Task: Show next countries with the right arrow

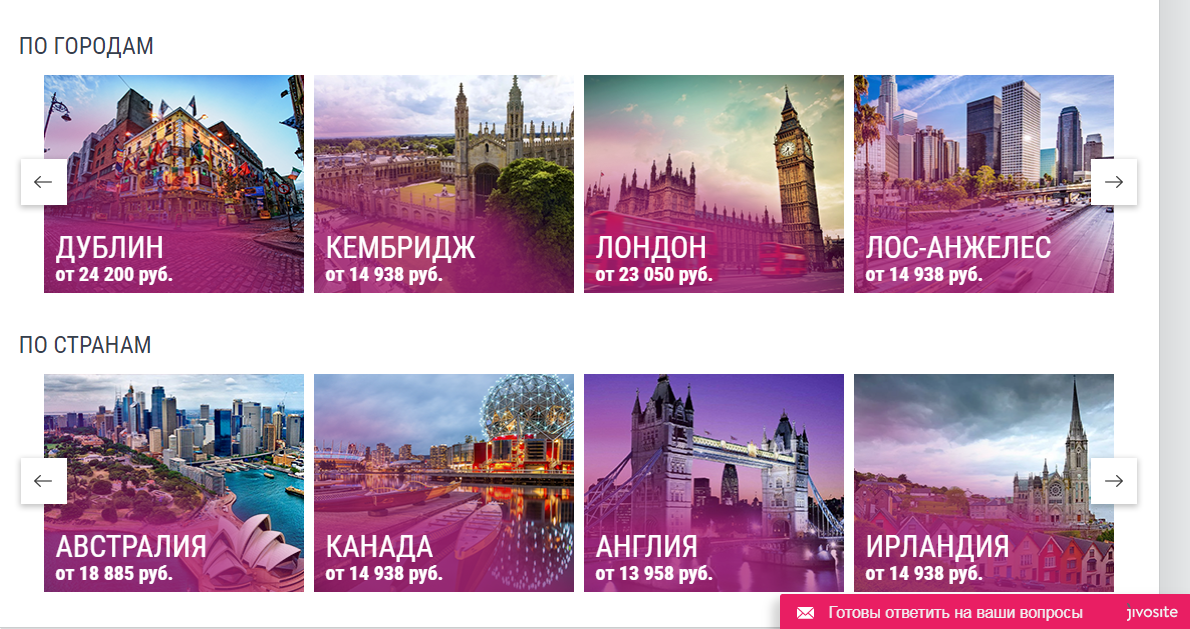Action: (1114, 481)
